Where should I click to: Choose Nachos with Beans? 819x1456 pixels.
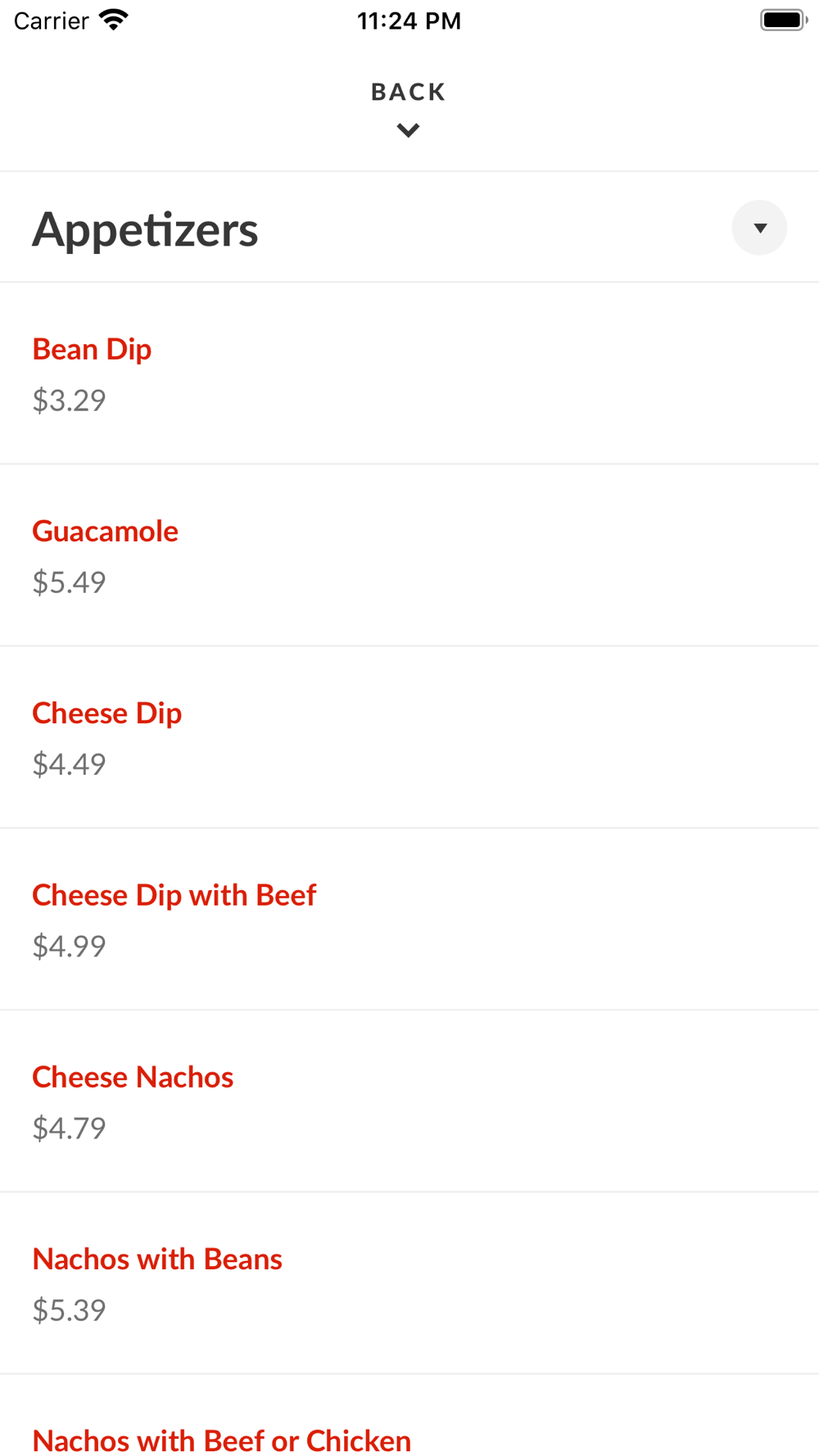[x=157, y=1259]
